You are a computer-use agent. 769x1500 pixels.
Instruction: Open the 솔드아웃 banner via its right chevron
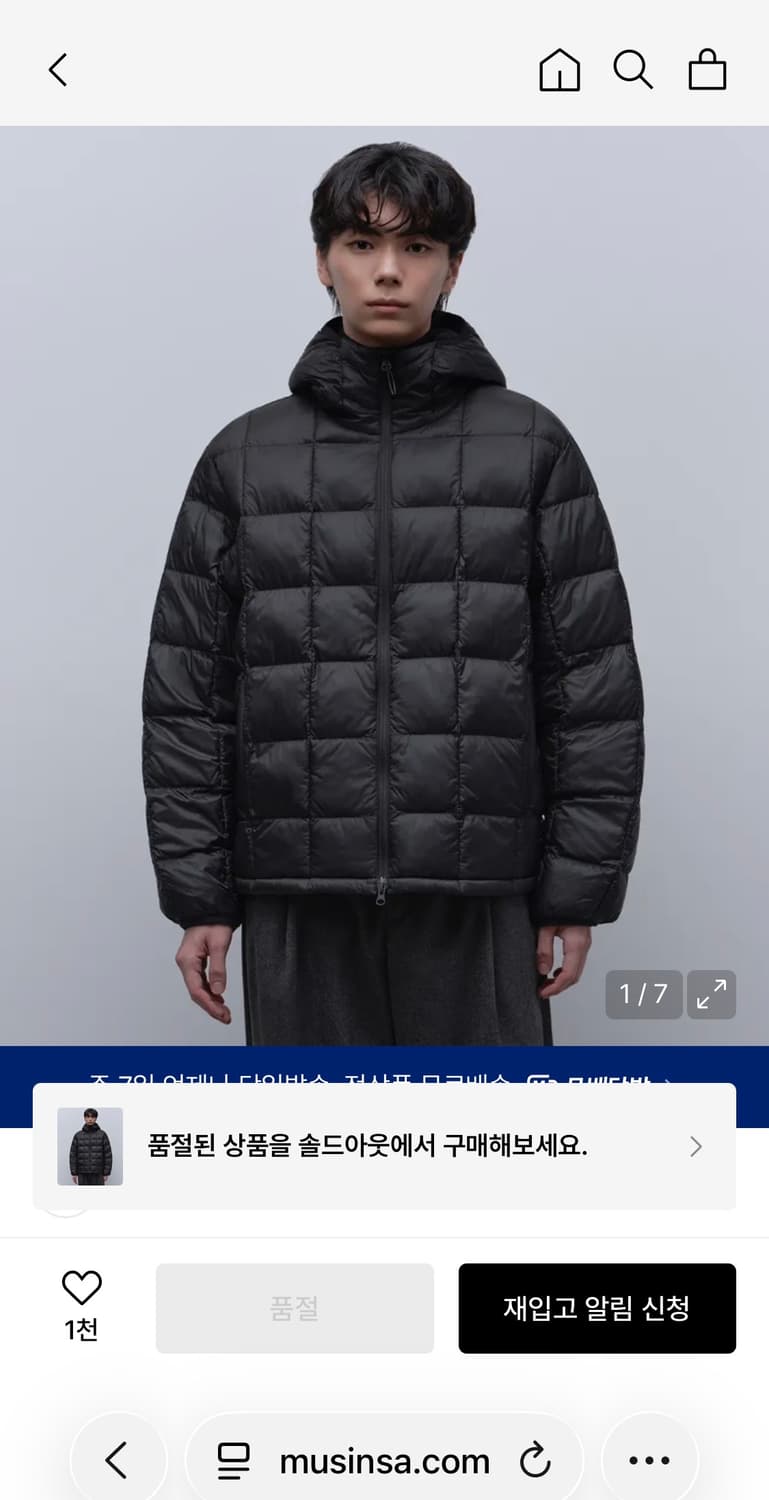tap(694, 1146)
